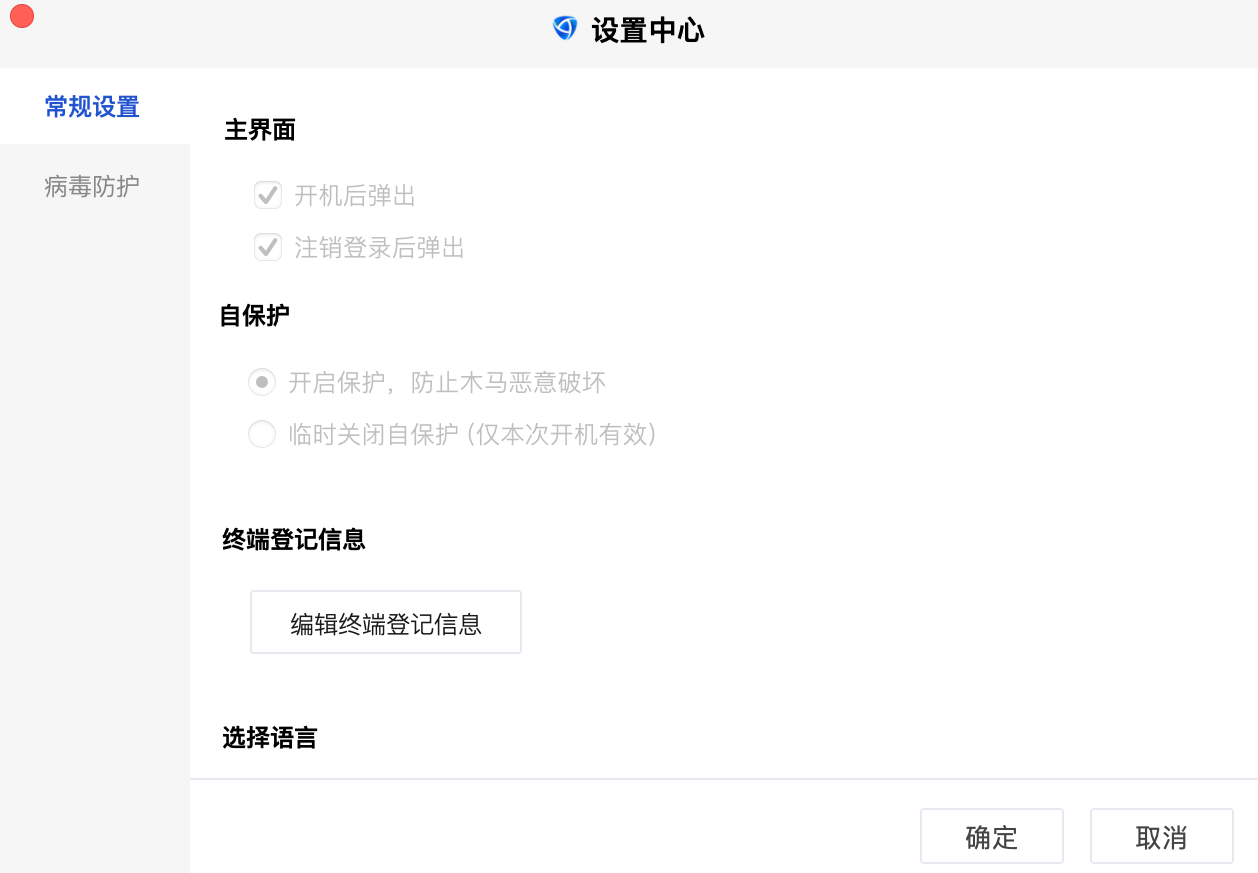The image size is (1258, 873).
Task: Close the 设置中心 window with the red button
Action: click(22, 16)
